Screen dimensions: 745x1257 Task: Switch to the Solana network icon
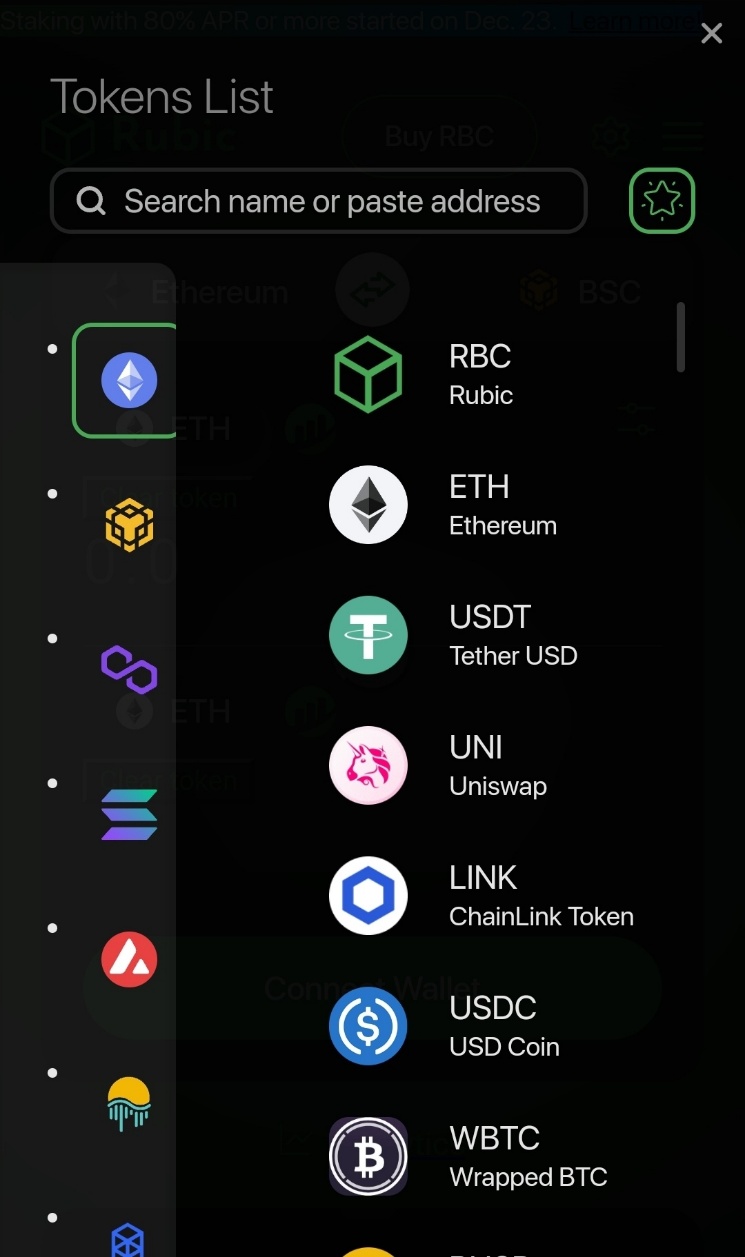(x=129, y=815)
